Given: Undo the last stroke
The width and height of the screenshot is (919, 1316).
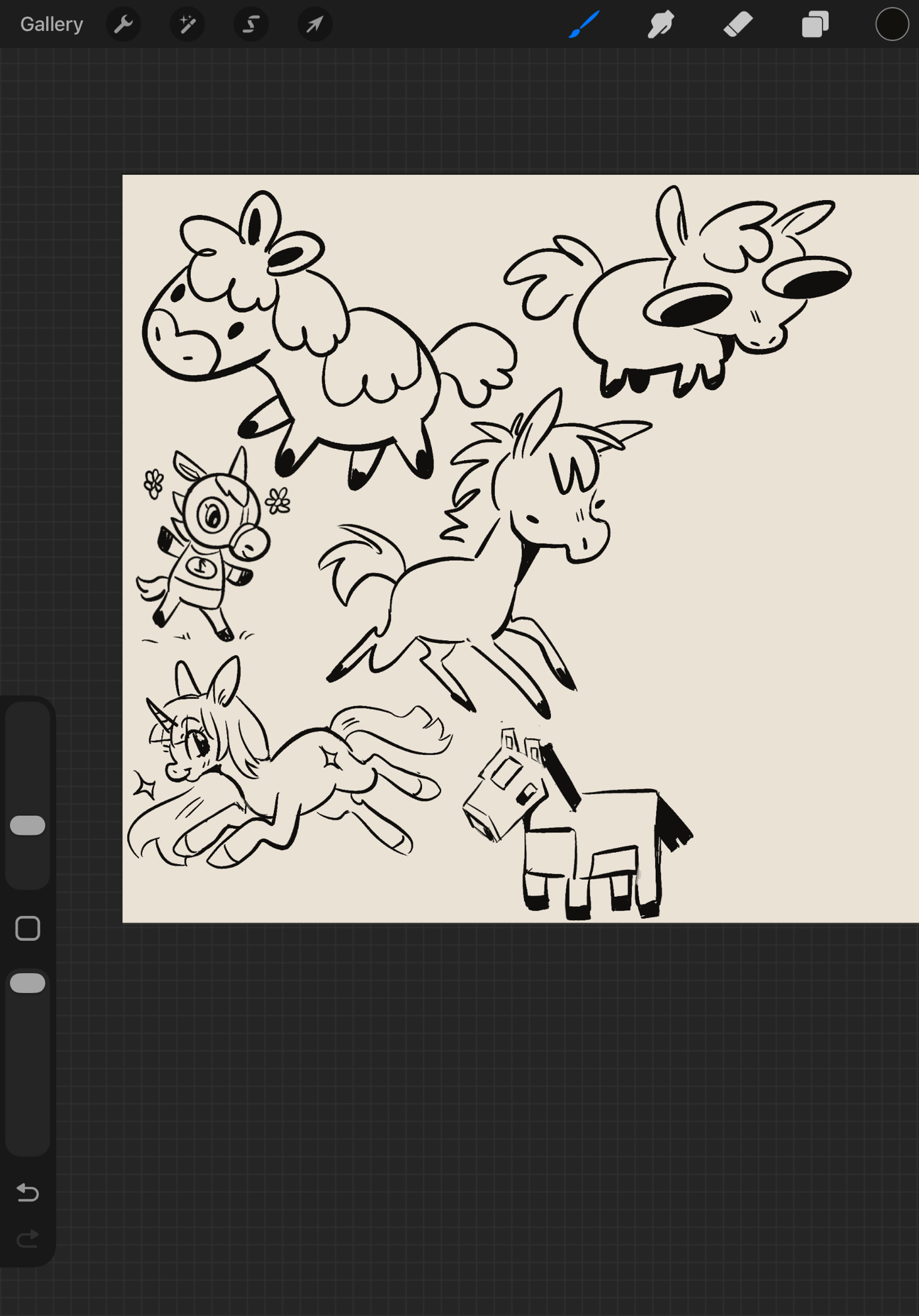Looking at the screenshot, I should [28, 1192].
